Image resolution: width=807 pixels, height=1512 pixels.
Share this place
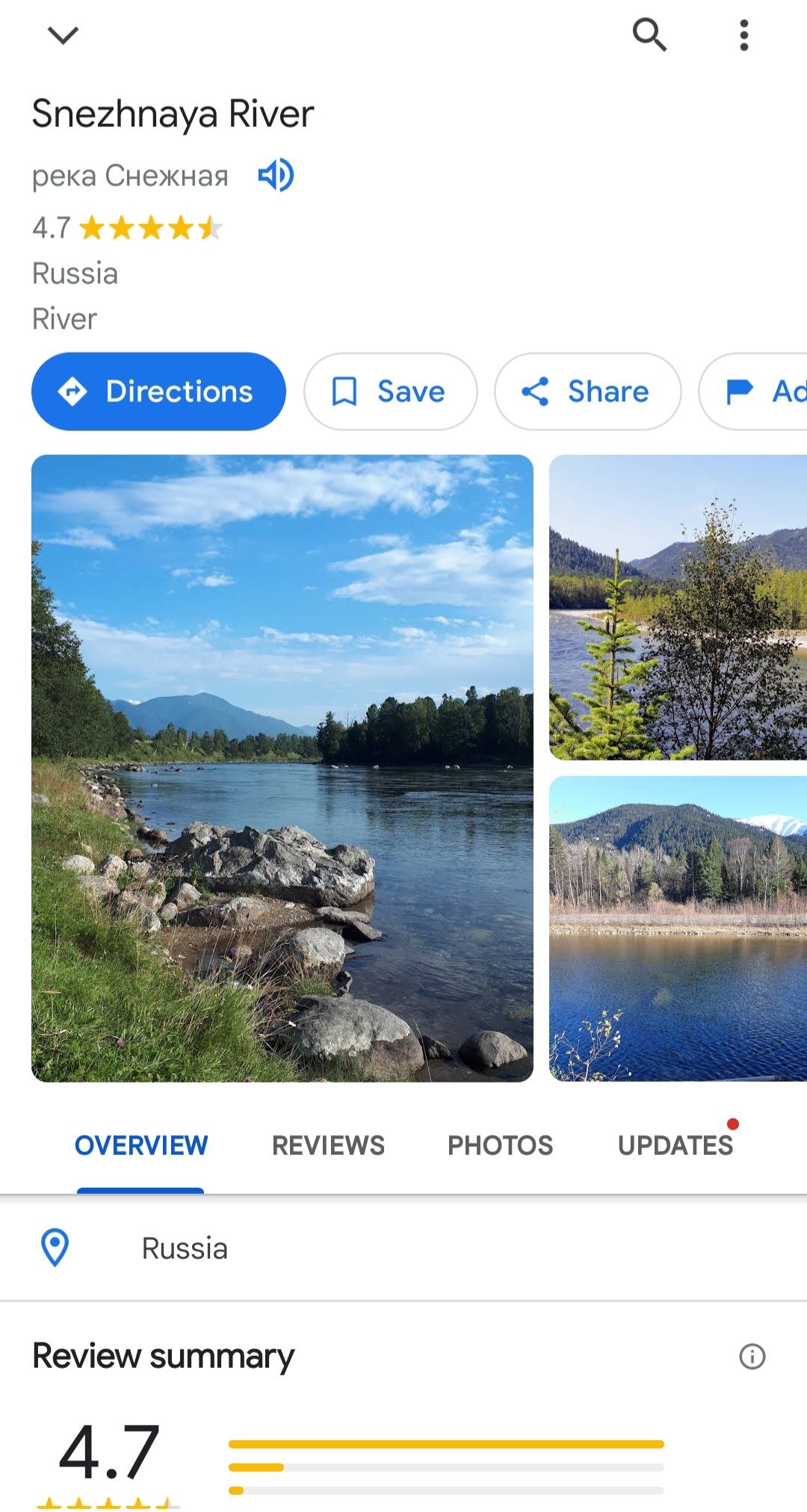tap(587, 391)
